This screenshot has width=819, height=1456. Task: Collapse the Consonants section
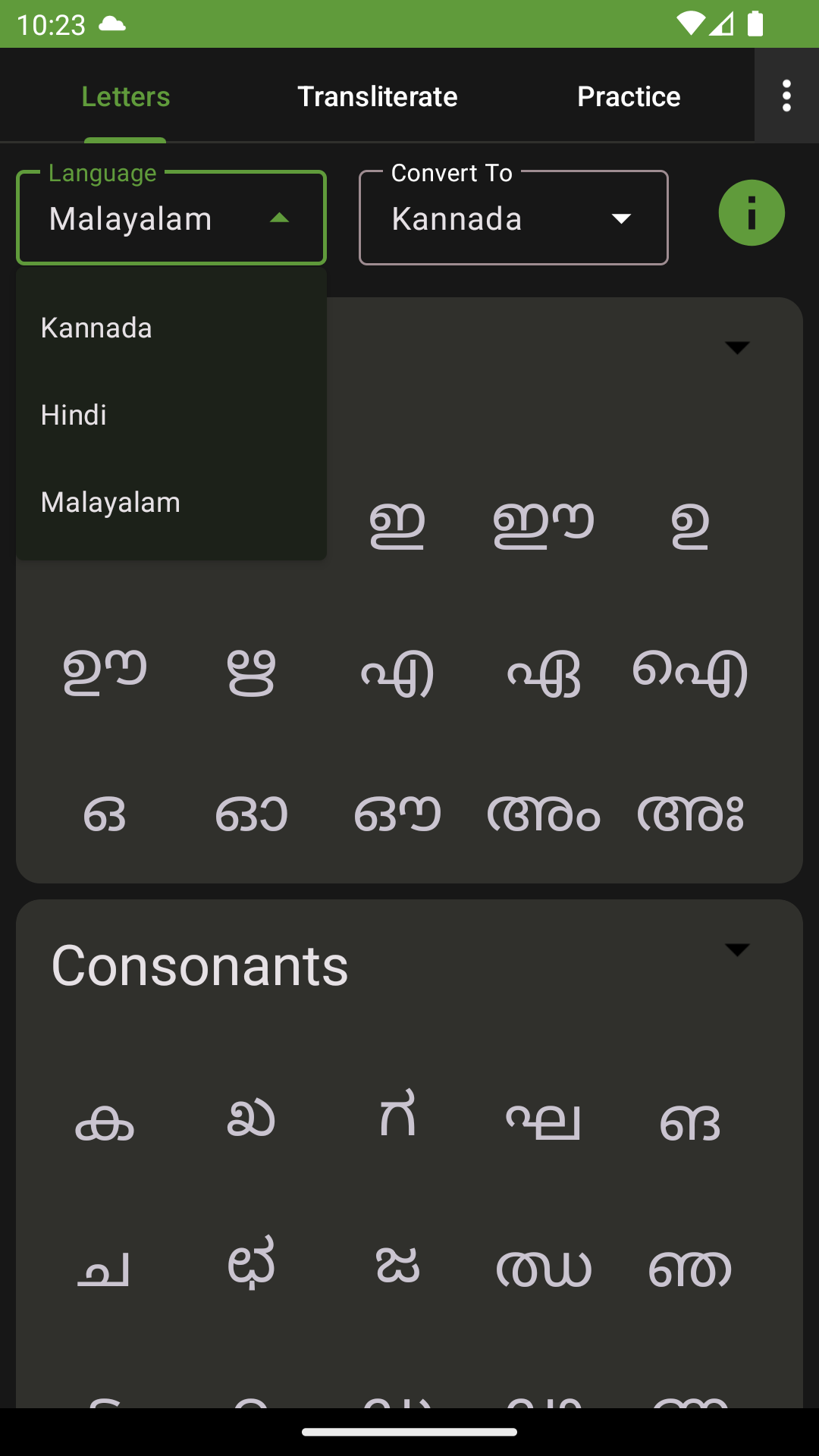click(736, 950)
